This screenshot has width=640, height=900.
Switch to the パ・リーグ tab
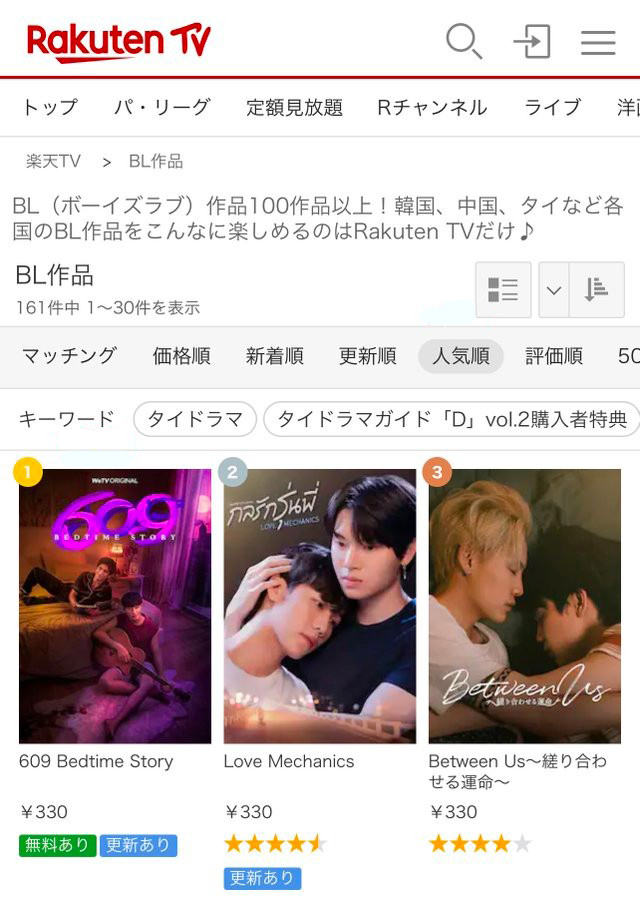pos(162,107)
